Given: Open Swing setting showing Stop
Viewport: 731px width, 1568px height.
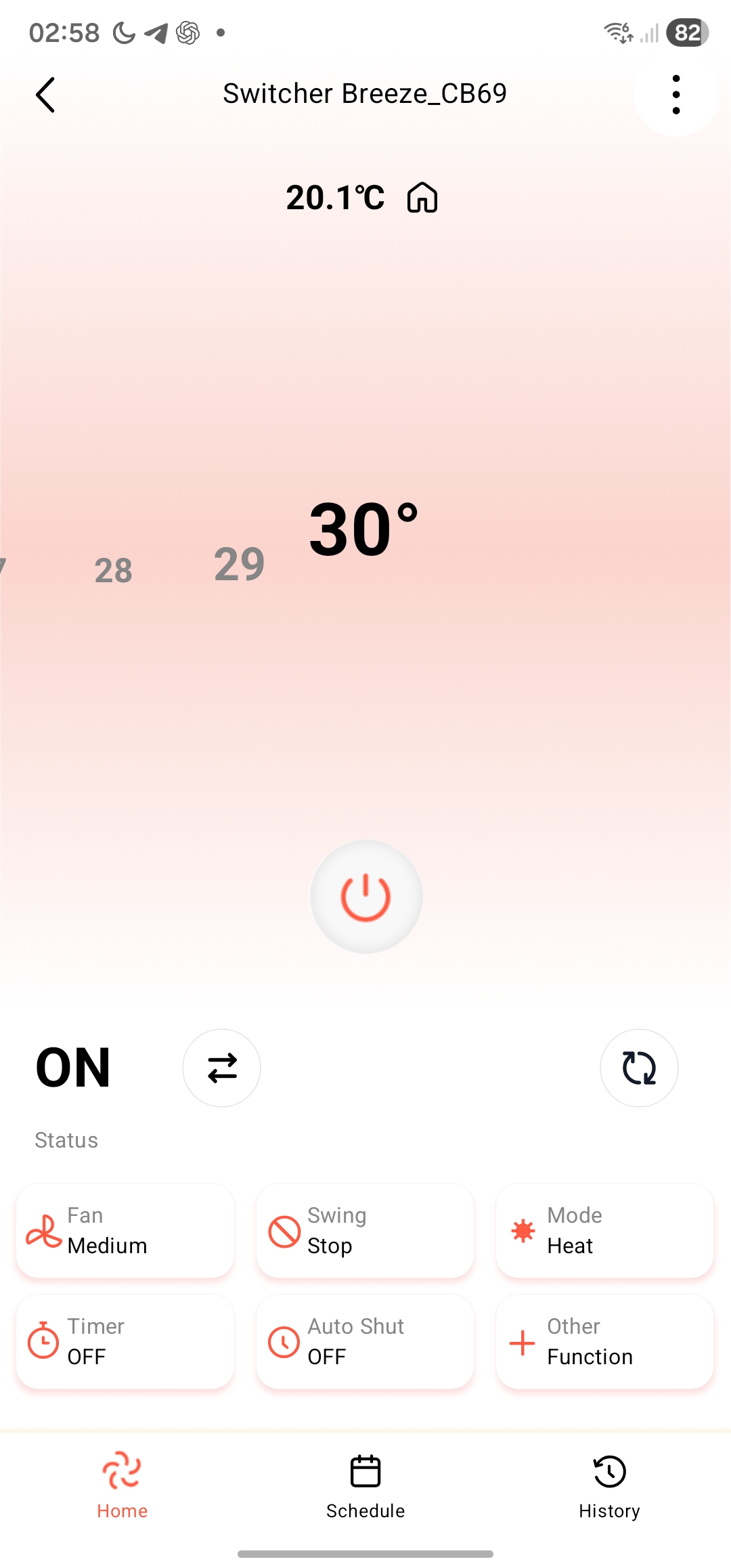Looking at the screenshot, I should [x=365, y=1231].
